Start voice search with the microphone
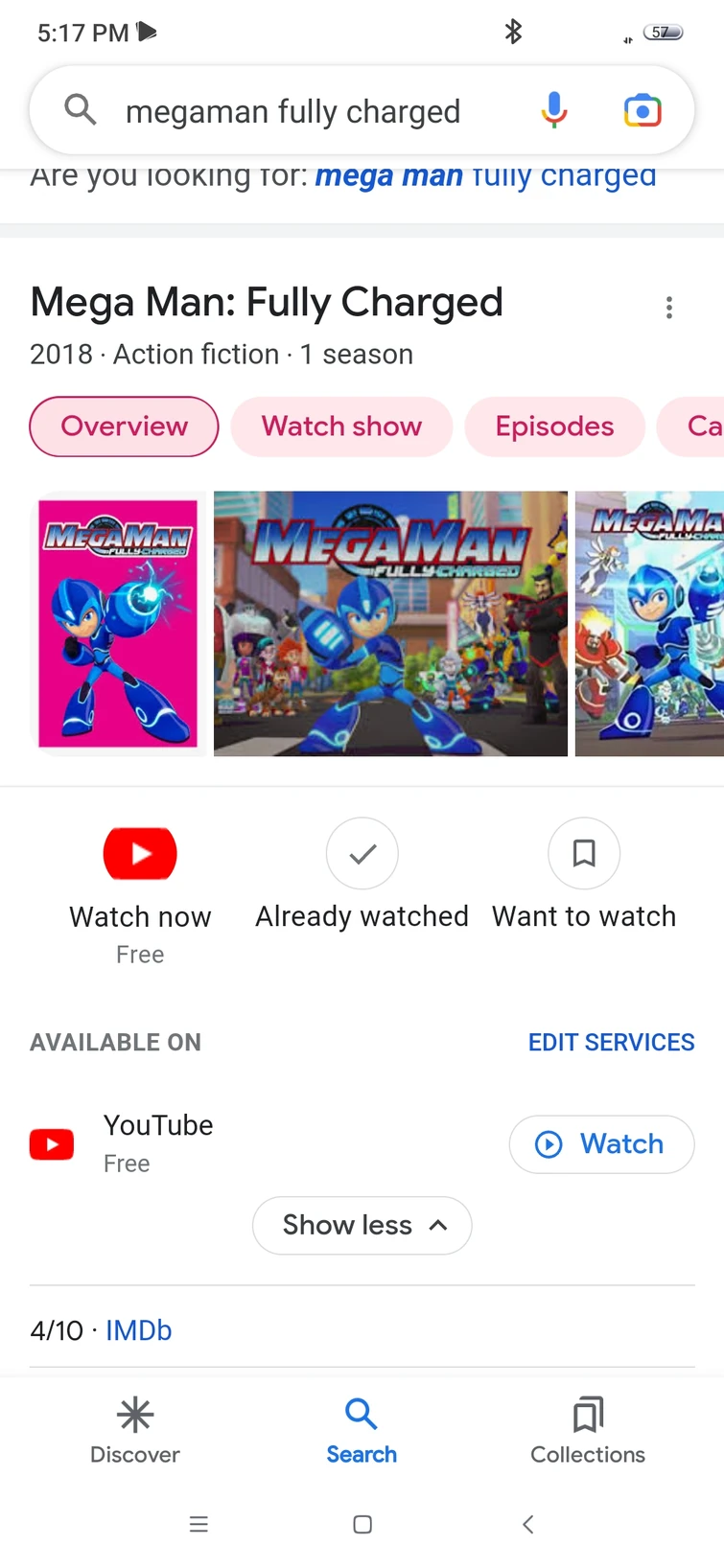This screenshot has width=724, height=1568. pos(553,111)
